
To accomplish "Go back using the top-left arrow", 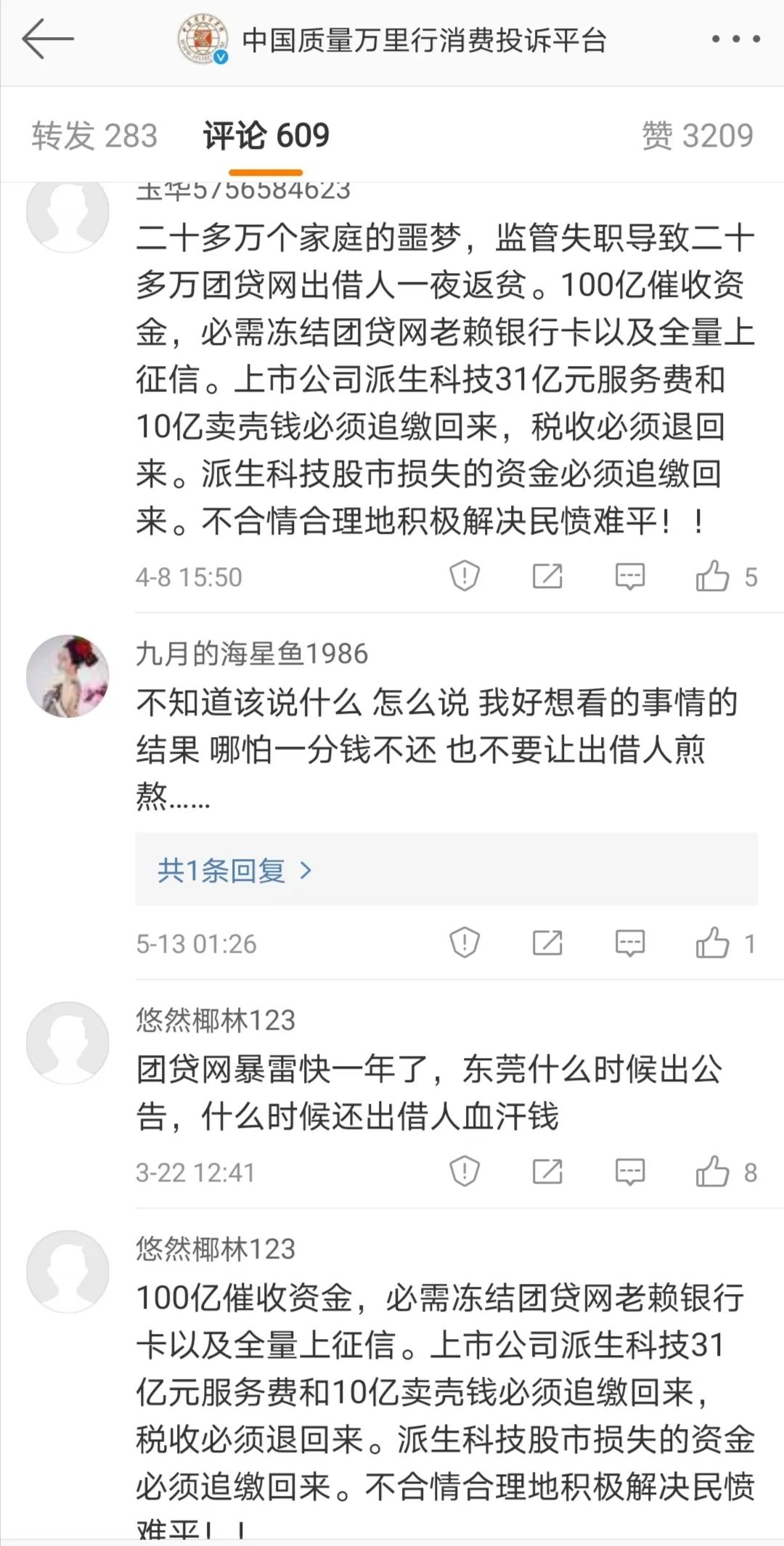I will coord(48,40).
